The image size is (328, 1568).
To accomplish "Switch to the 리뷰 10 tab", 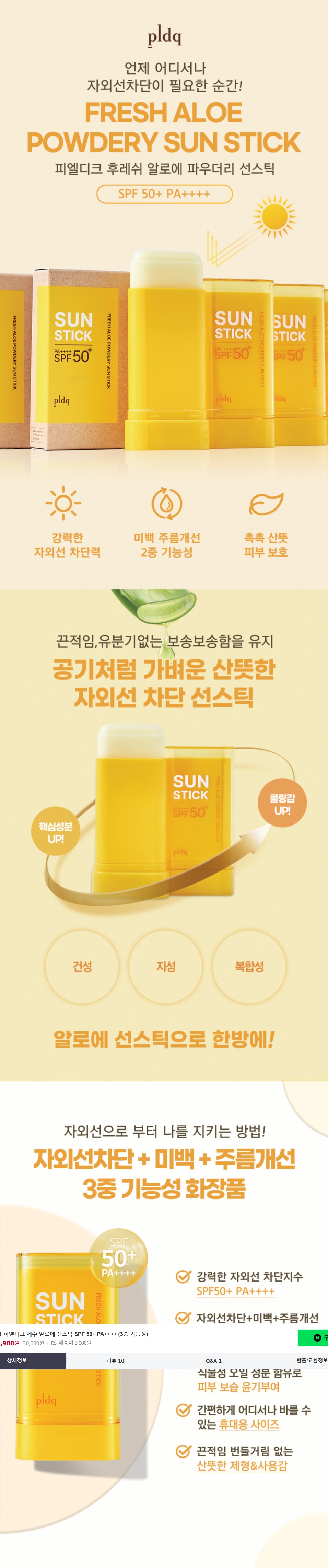I will [x=115, y=1360].
